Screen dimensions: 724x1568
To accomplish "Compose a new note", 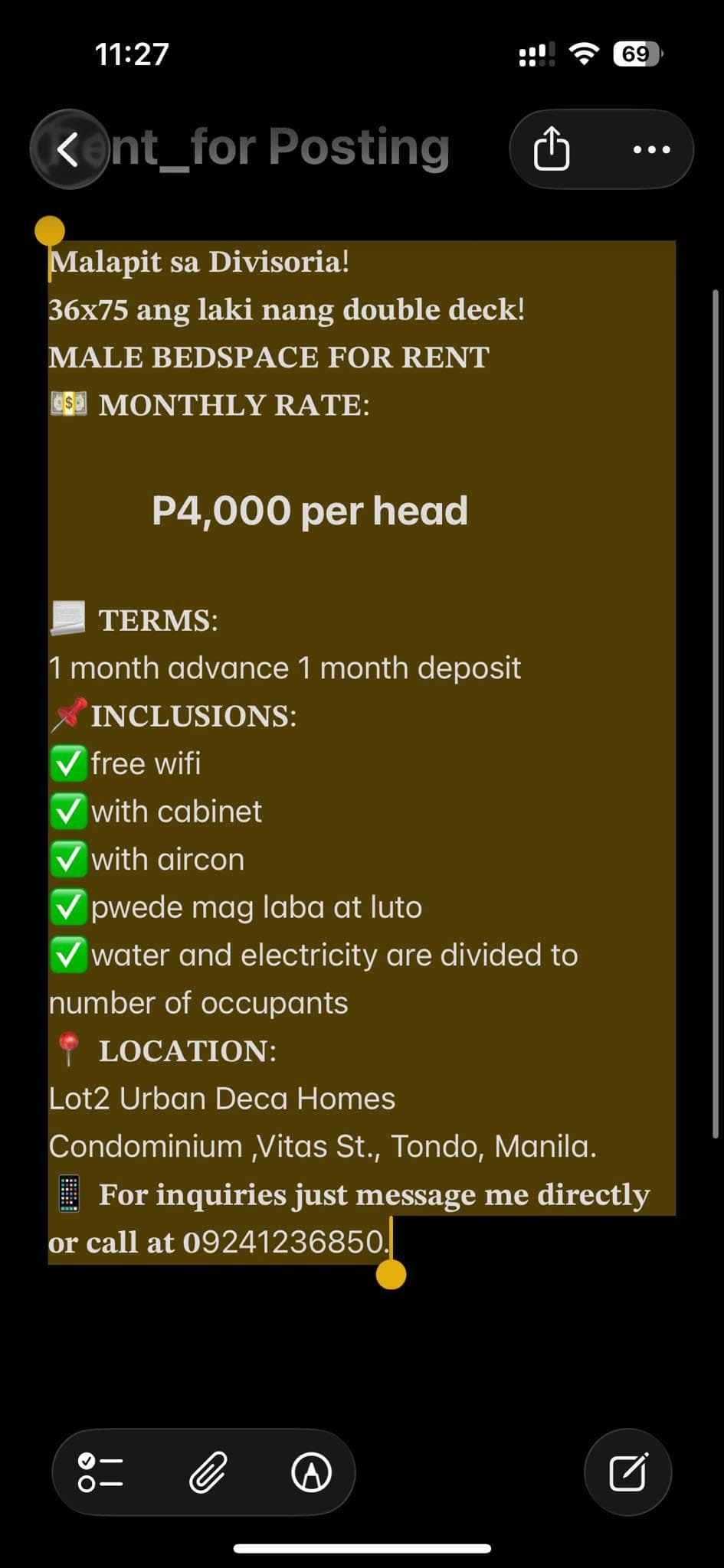I will click(628, 1472).
